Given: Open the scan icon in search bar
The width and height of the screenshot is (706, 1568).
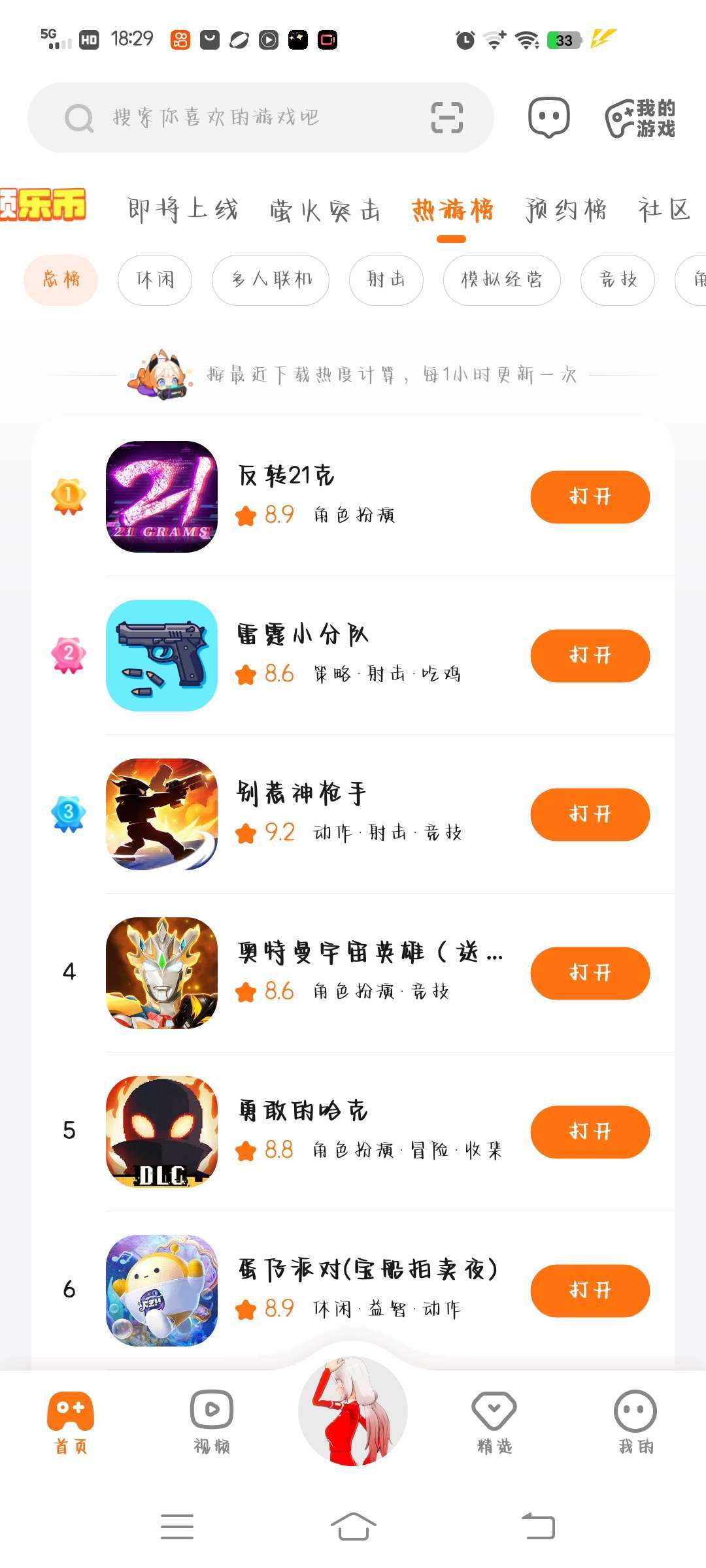Looking at the screenshot, I should 447,118.
